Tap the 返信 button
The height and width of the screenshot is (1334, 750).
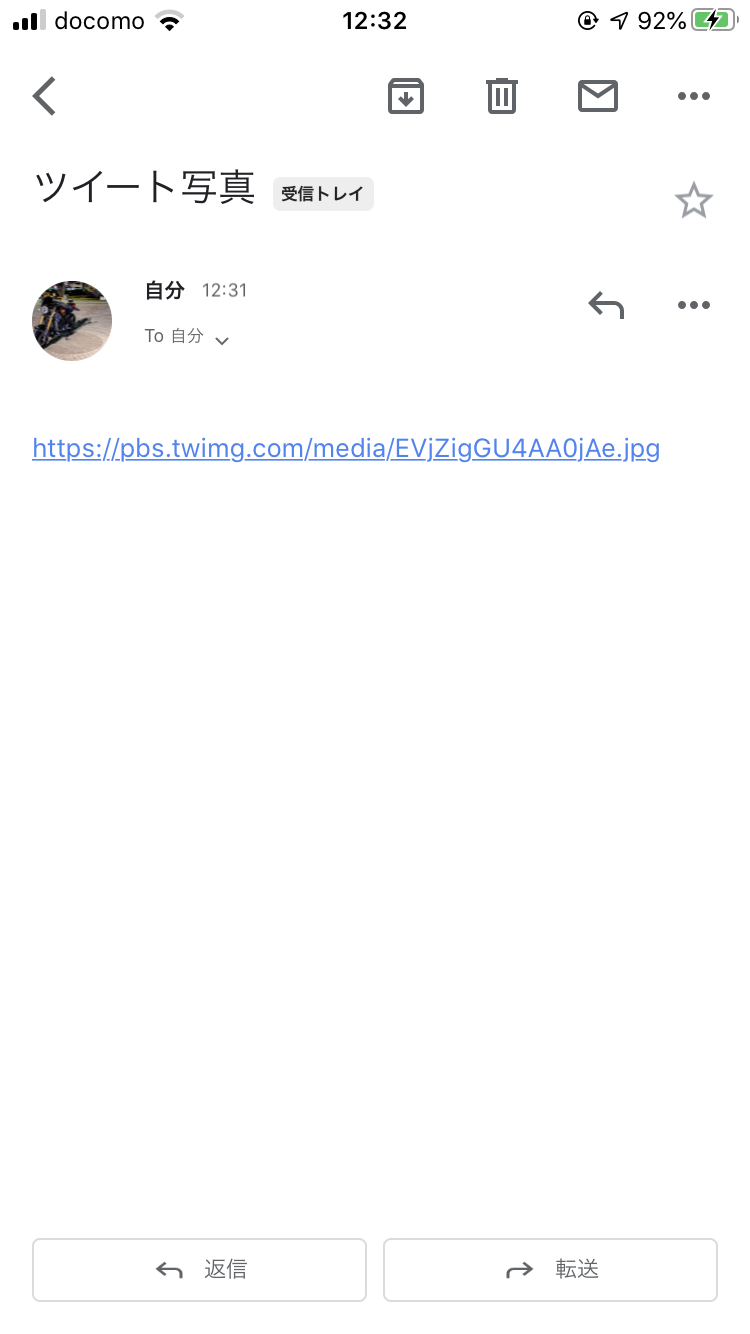pyautogui.click(x=200, y=1270)
